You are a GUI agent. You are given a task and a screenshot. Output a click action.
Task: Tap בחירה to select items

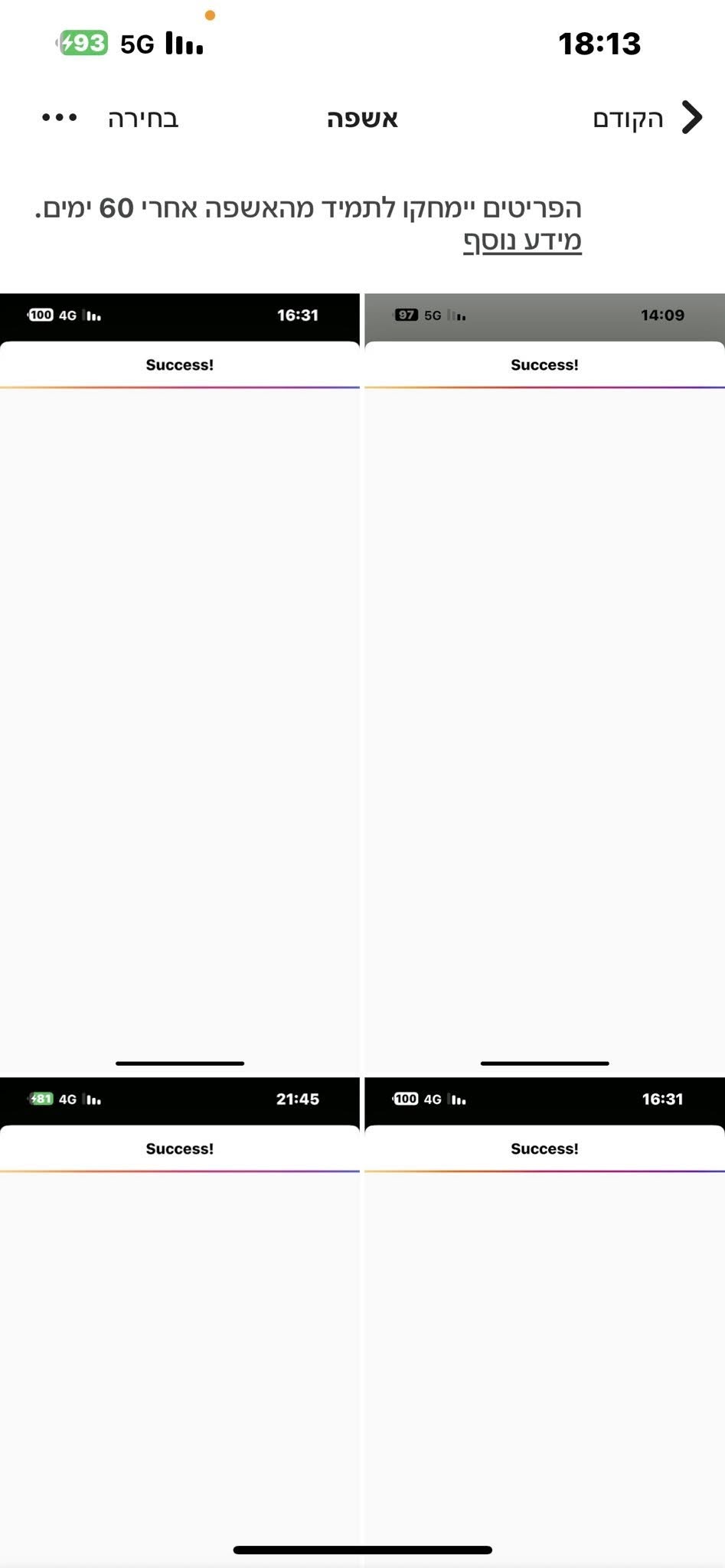[x=143, y=119]
